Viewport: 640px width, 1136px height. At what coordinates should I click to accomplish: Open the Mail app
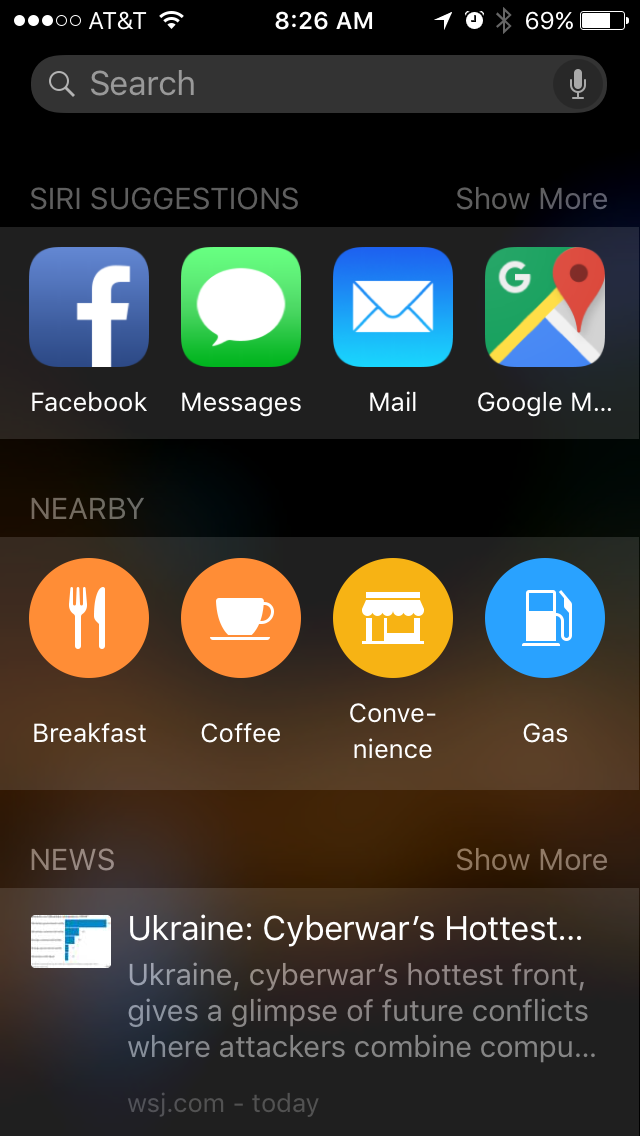[393, 307]
